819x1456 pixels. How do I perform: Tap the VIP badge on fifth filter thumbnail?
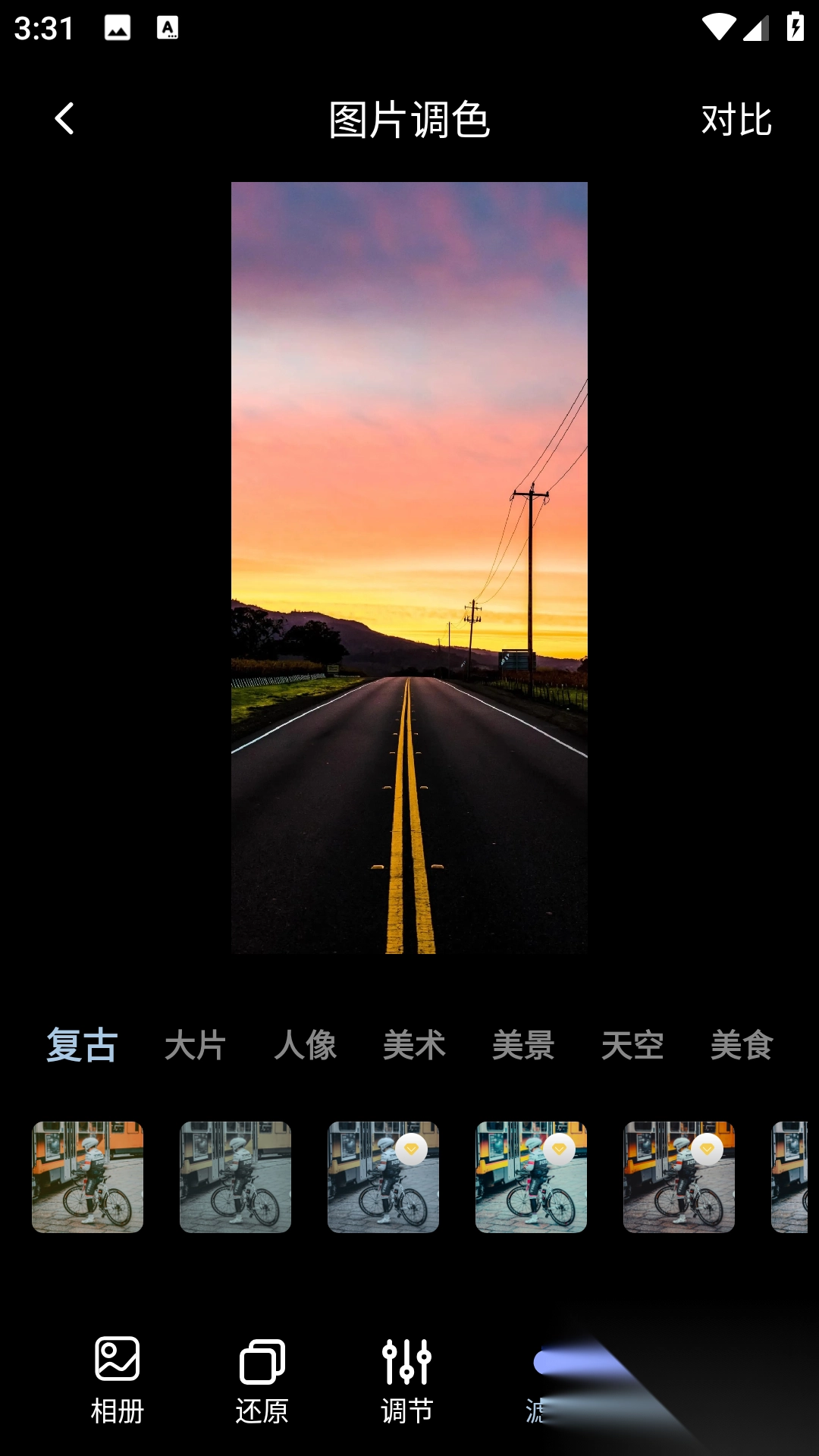tap(708, 1149)
